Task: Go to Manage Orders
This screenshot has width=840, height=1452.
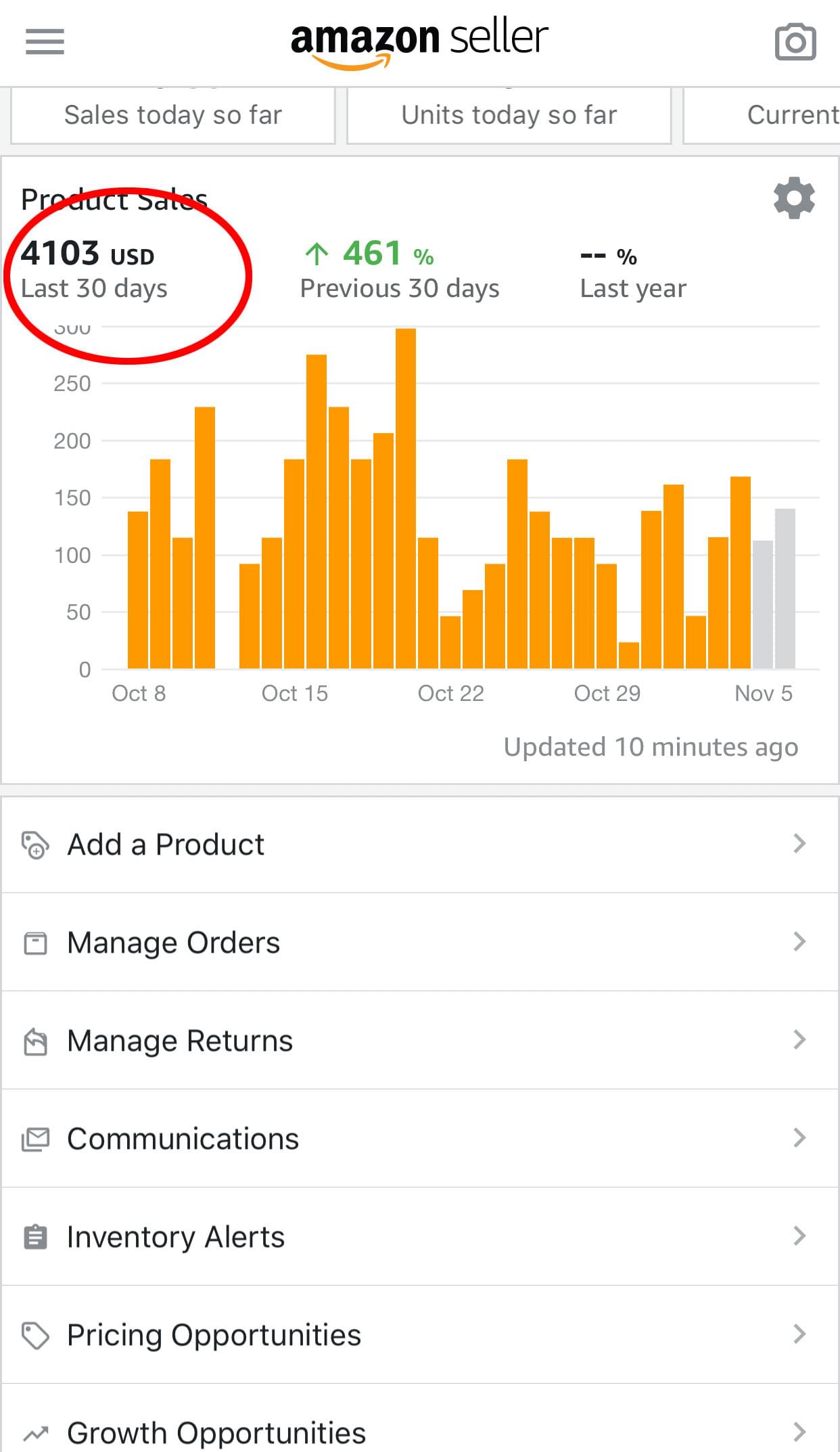Action: coord(419,943)
